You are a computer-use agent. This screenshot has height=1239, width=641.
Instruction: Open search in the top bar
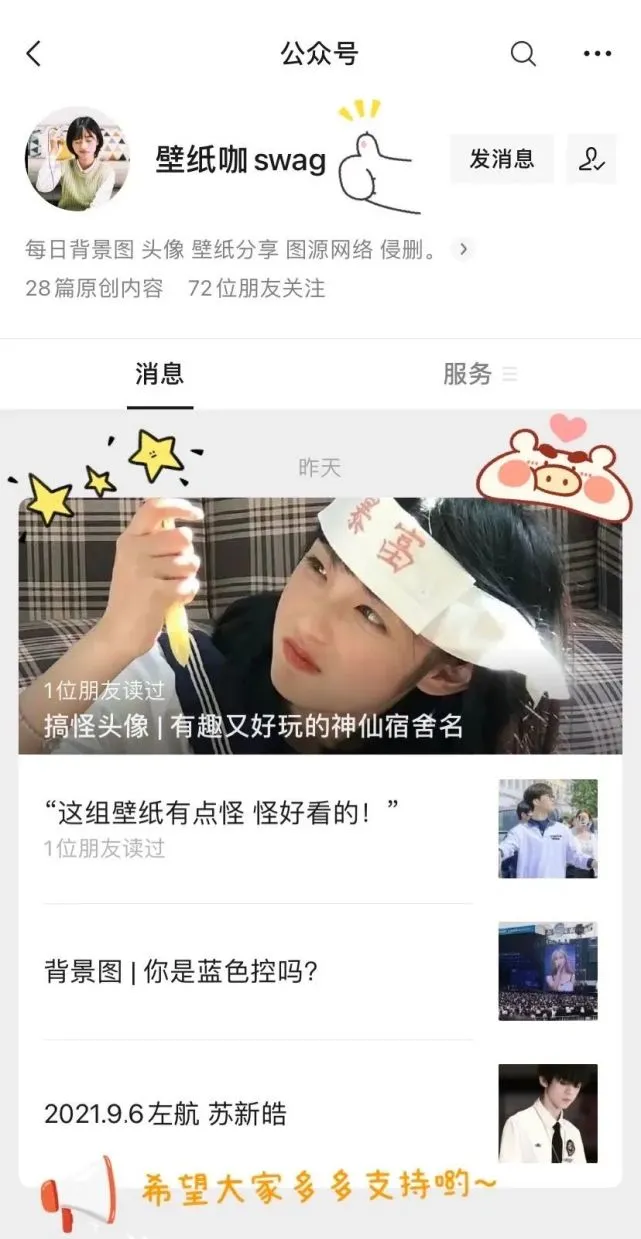(x=524, y=54)
